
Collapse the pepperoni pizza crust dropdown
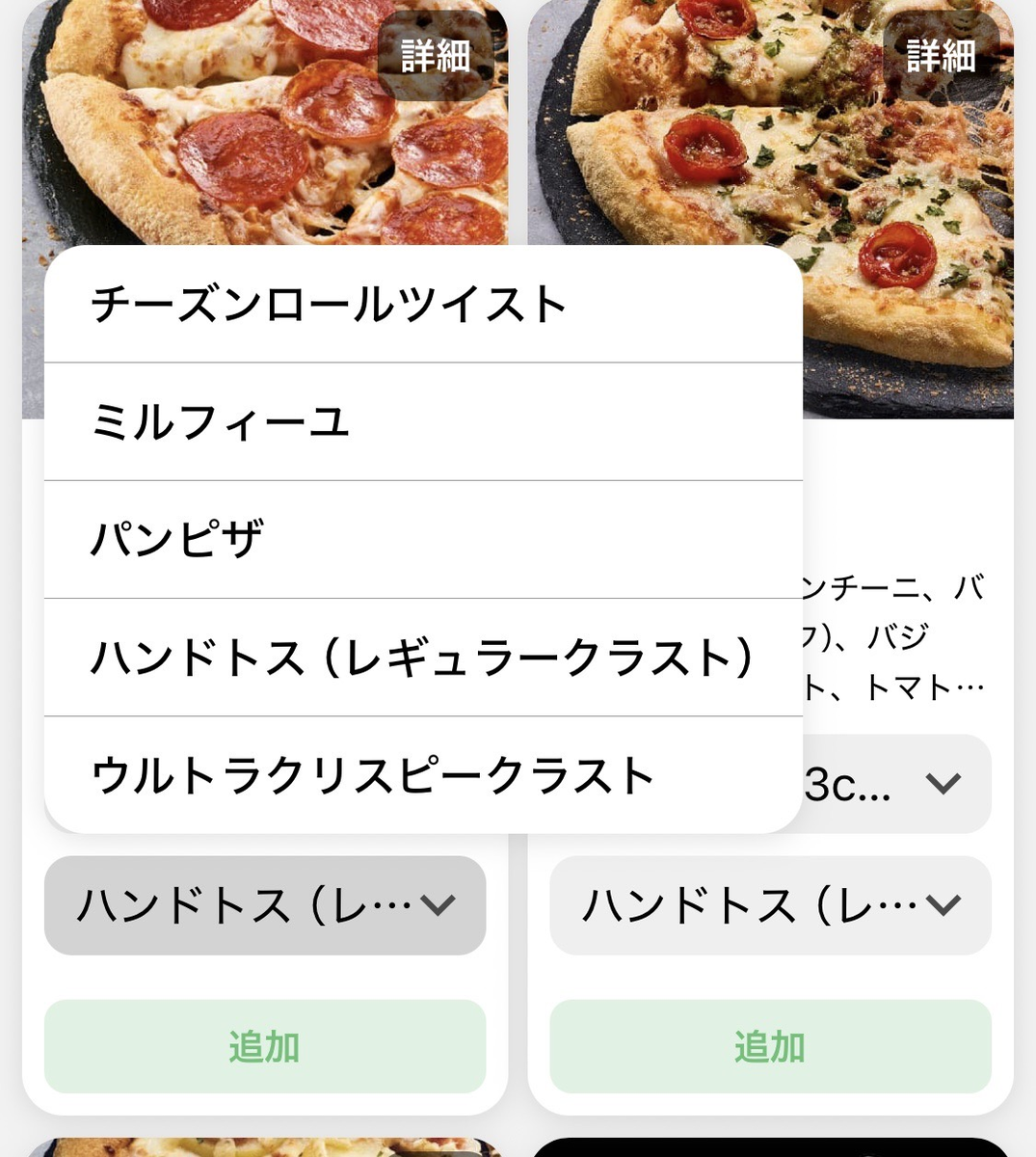point(265,905)
